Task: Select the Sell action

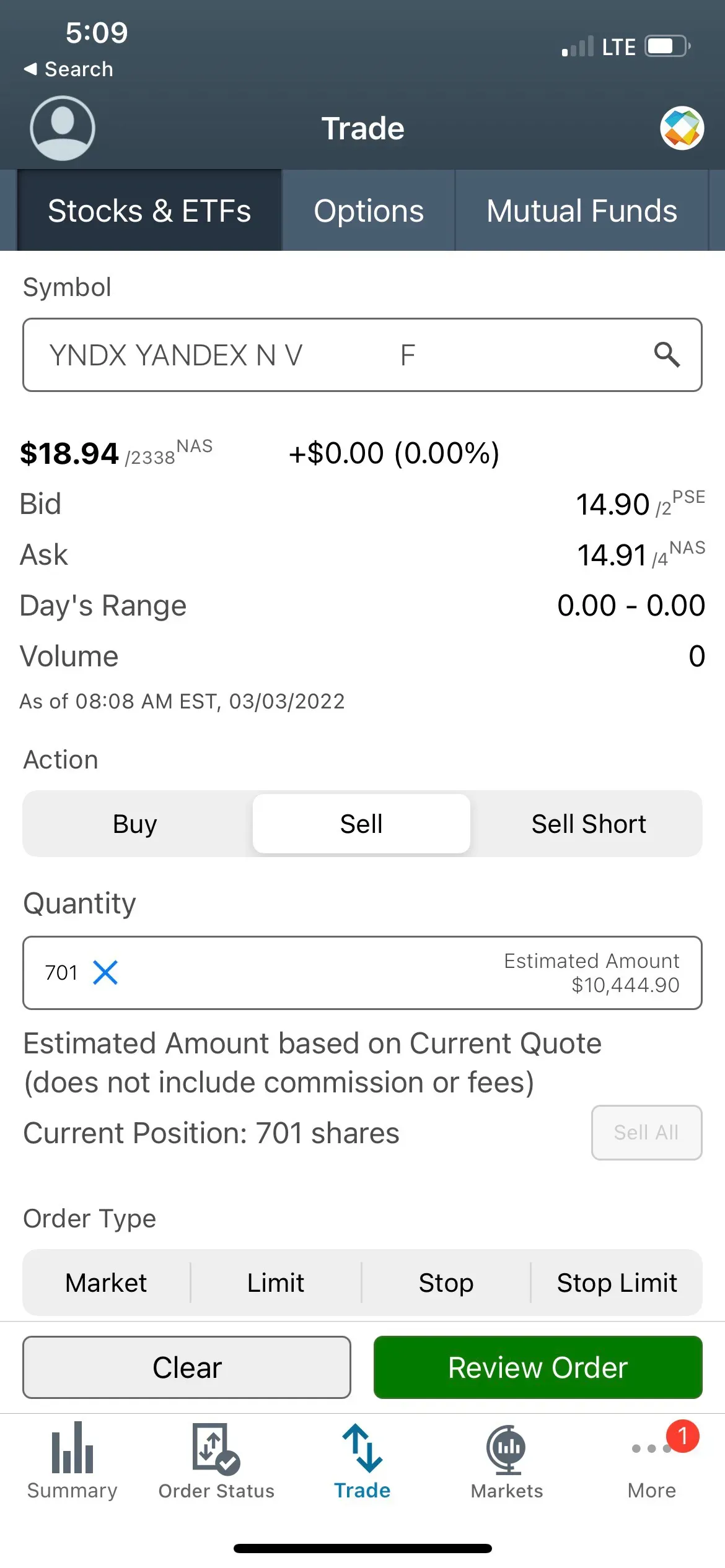Action: [361, 824]
